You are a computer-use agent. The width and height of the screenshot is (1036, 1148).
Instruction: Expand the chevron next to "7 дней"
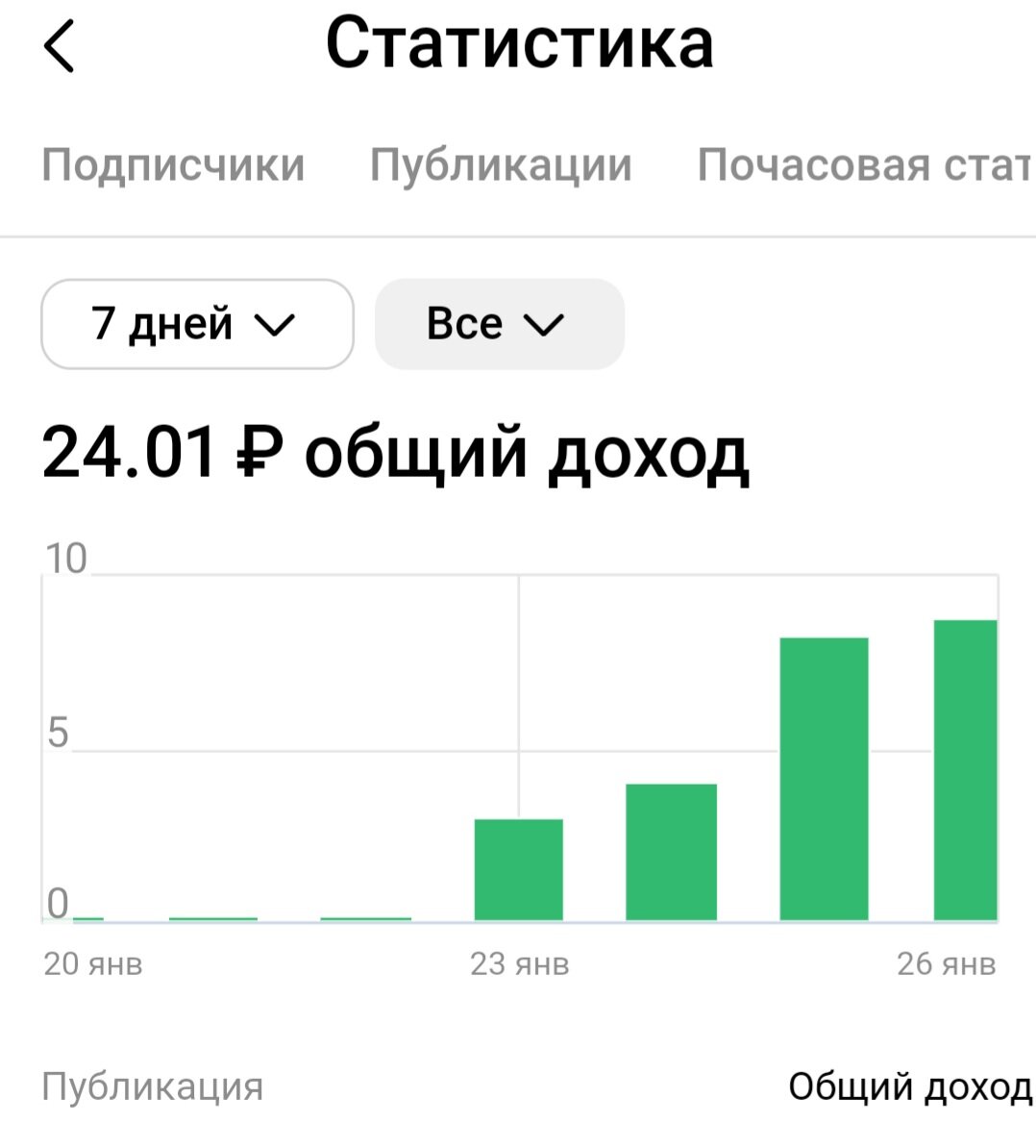tap(276, 325)
